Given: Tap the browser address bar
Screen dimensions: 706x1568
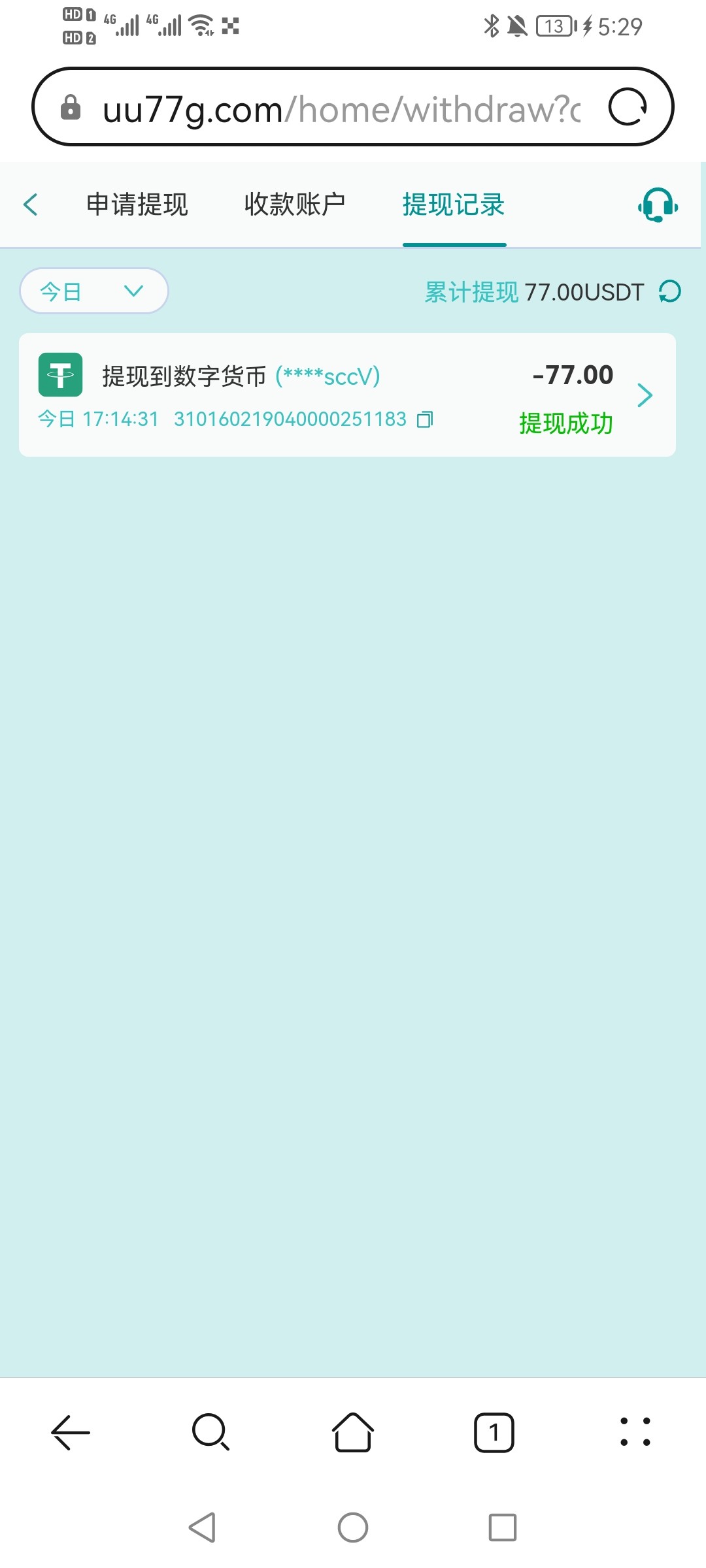Looking at the screenshot, I should pos(340,108).
